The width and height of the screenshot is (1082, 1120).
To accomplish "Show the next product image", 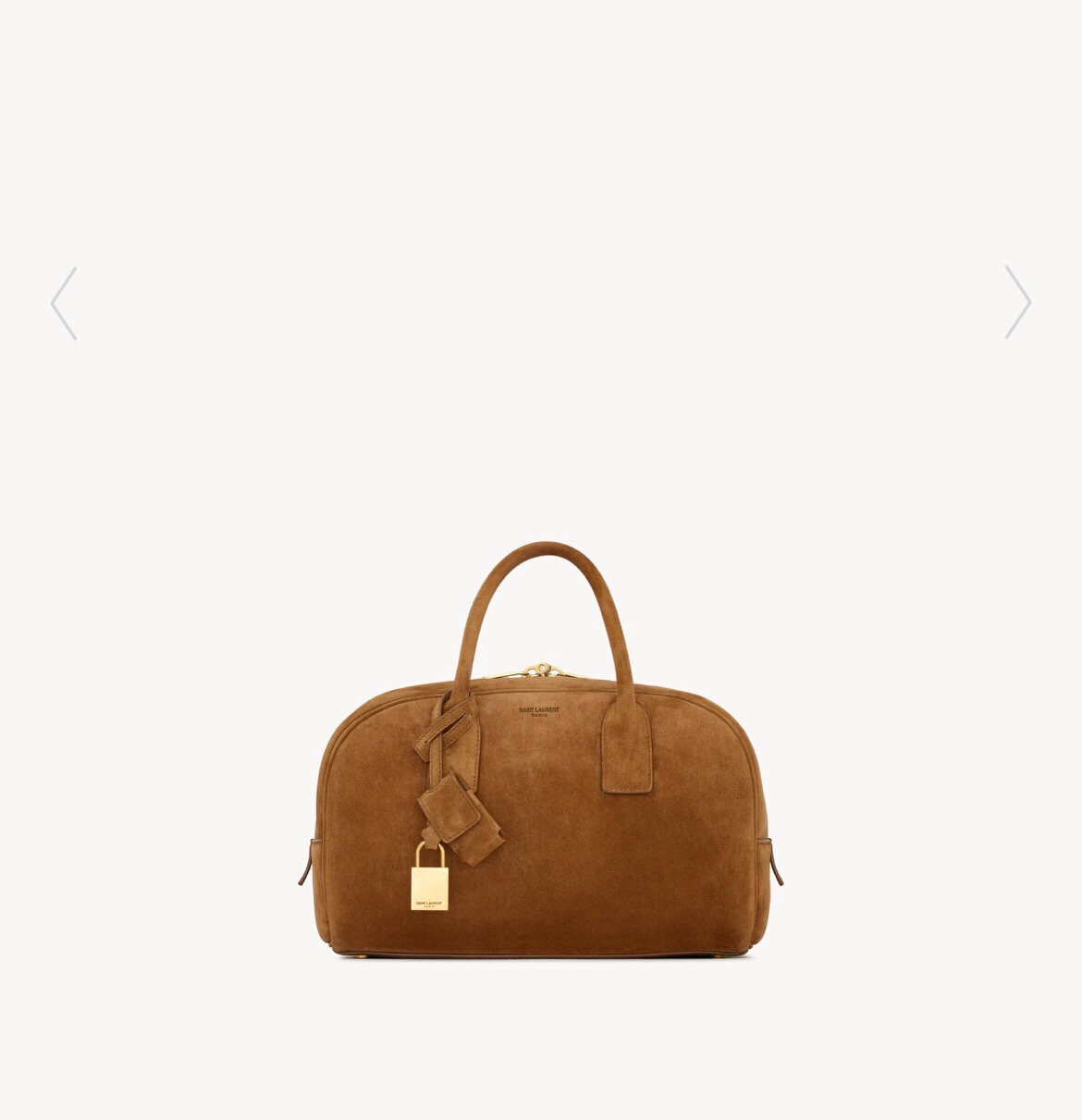I will coord(1017,302).
